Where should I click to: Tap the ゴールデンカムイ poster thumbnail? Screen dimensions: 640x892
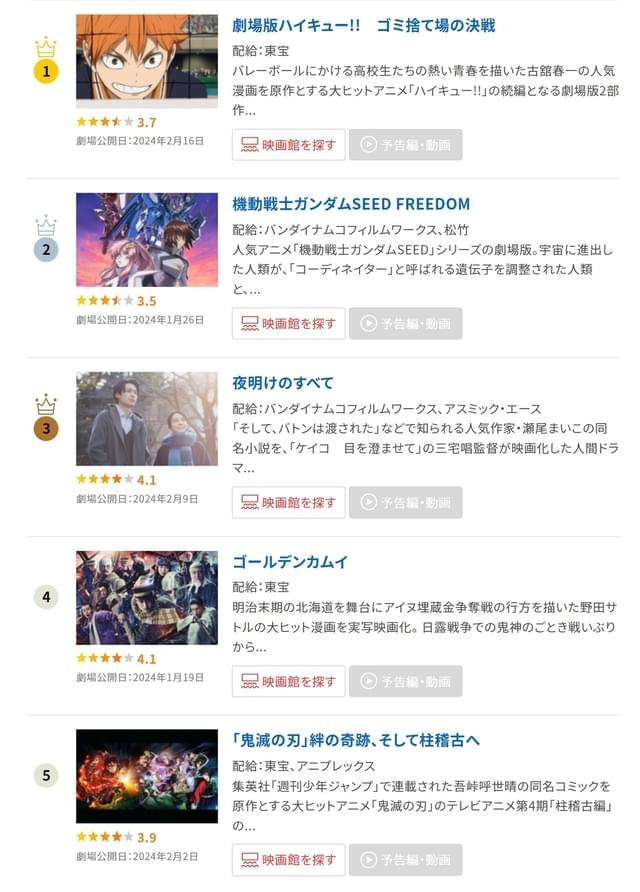(x=146, y=597)
